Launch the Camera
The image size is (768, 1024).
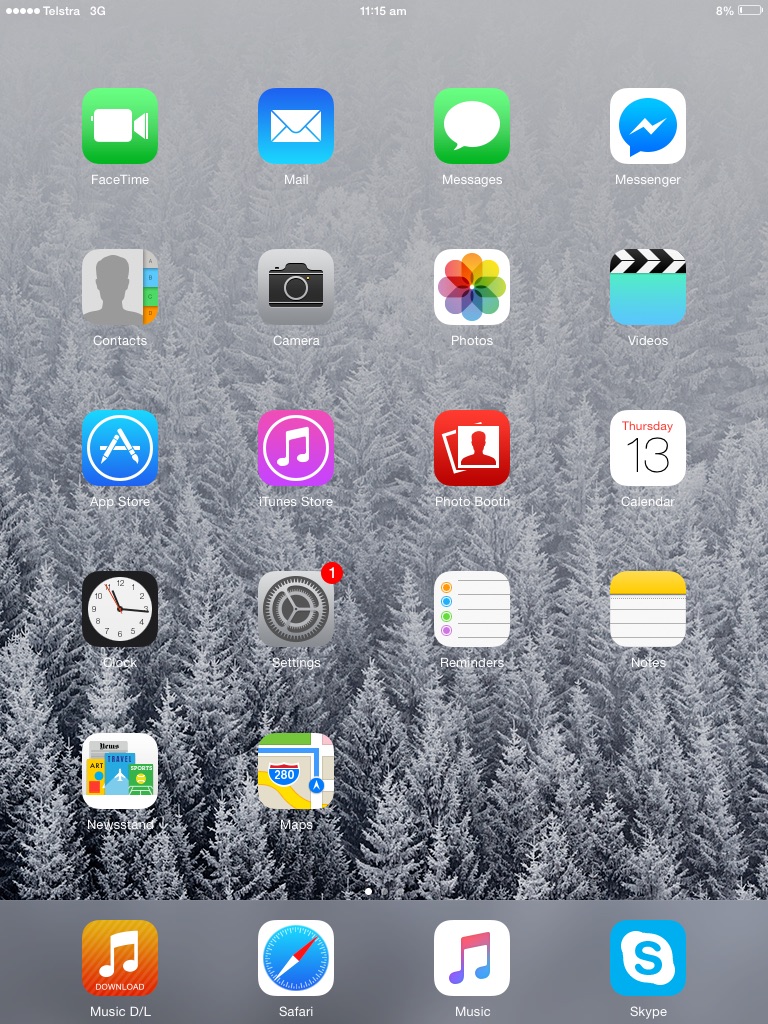(x=296, y=287)
